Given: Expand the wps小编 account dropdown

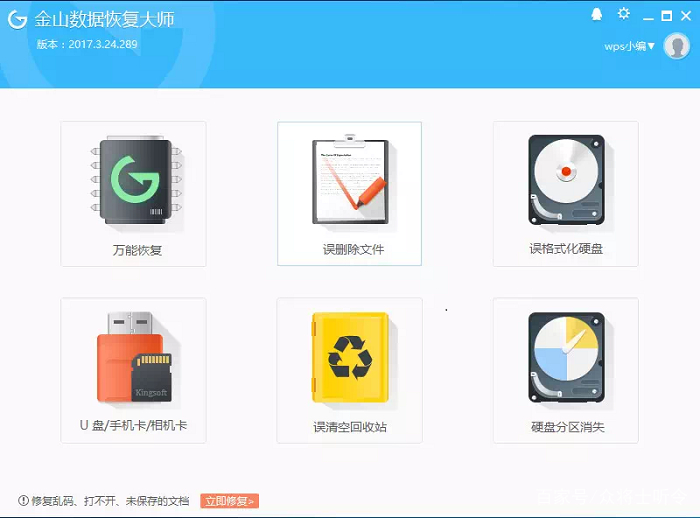Looking at the screenshot, I should click(x=630, y=46).
